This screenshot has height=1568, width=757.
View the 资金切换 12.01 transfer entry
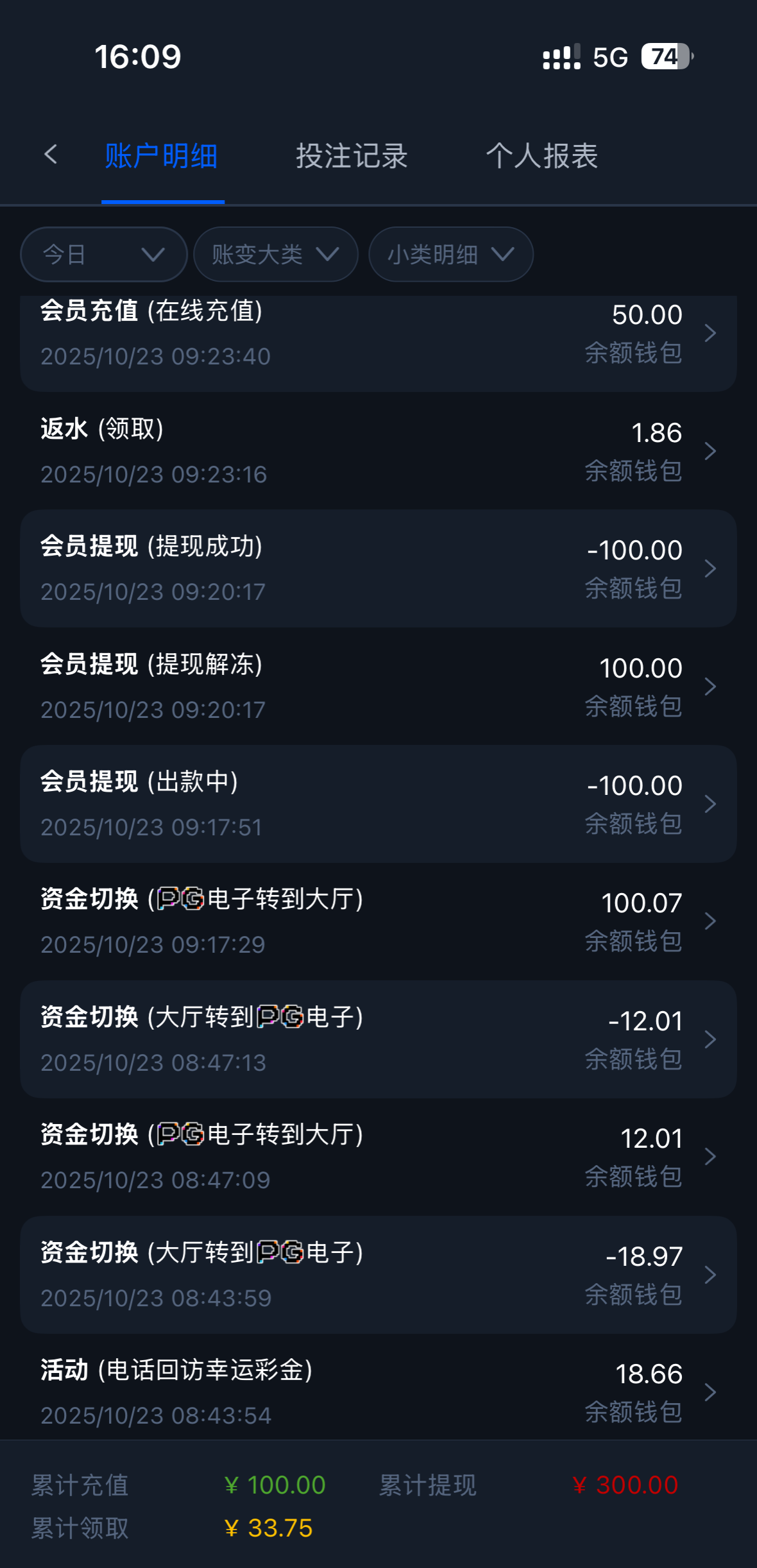[x=378, y=1157]
